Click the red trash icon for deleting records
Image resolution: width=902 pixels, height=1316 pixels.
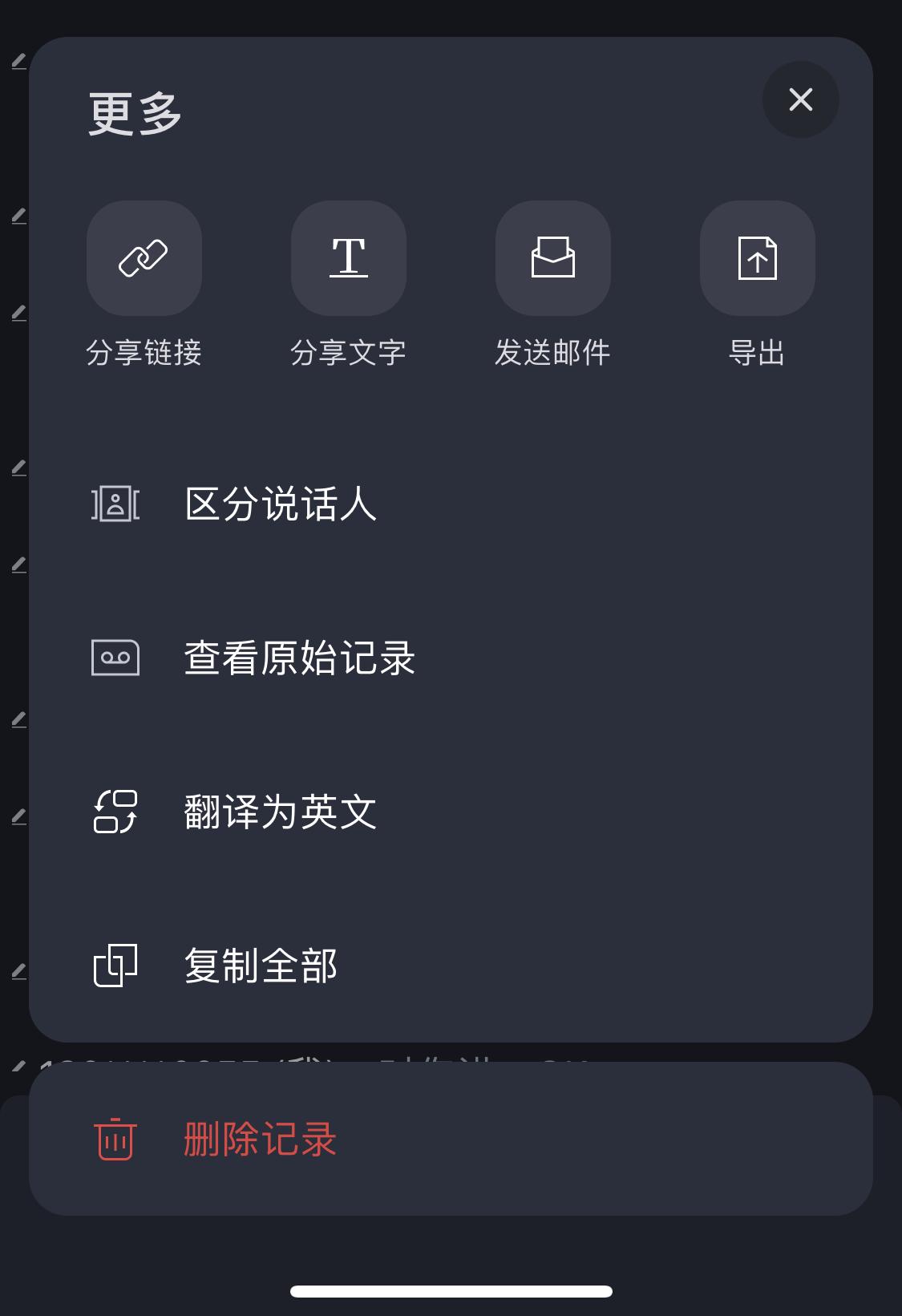point(115,1139)
